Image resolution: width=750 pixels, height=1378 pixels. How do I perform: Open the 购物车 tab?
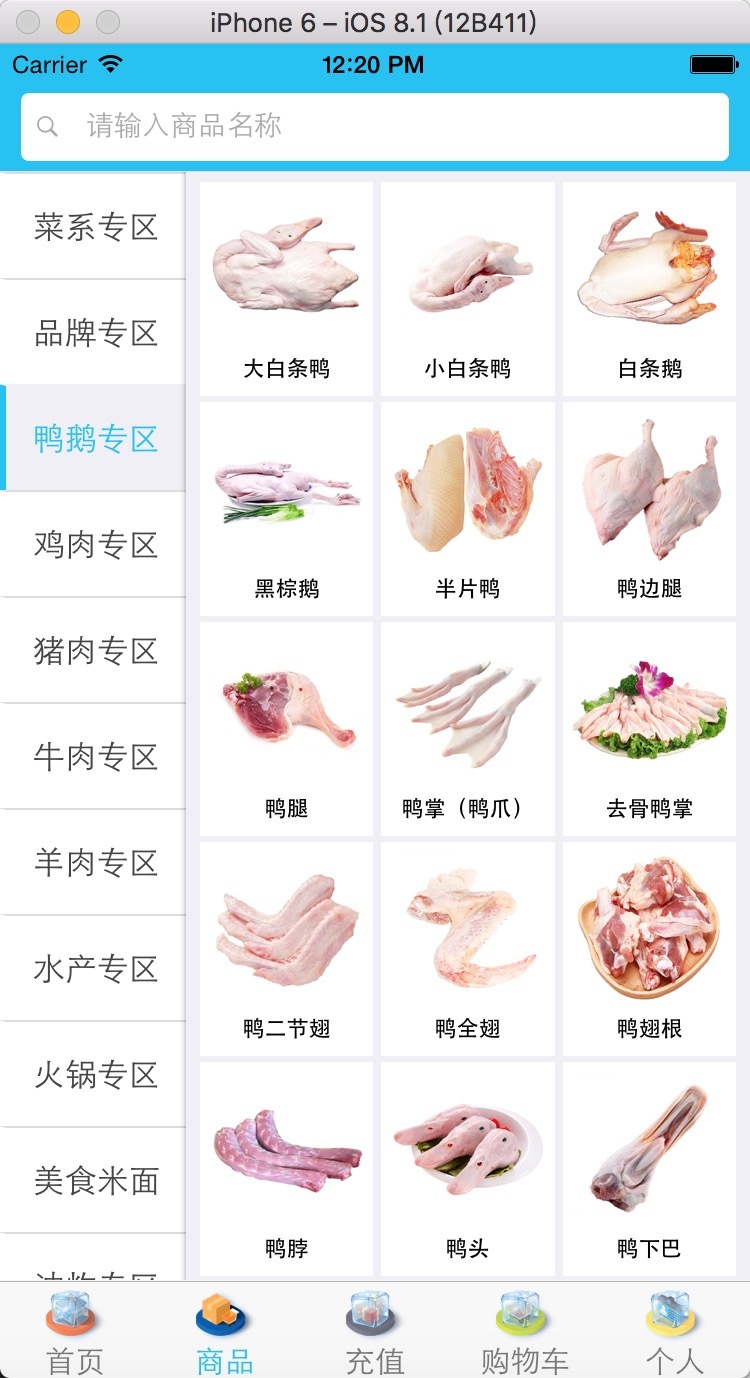[x=524, y=1331]
